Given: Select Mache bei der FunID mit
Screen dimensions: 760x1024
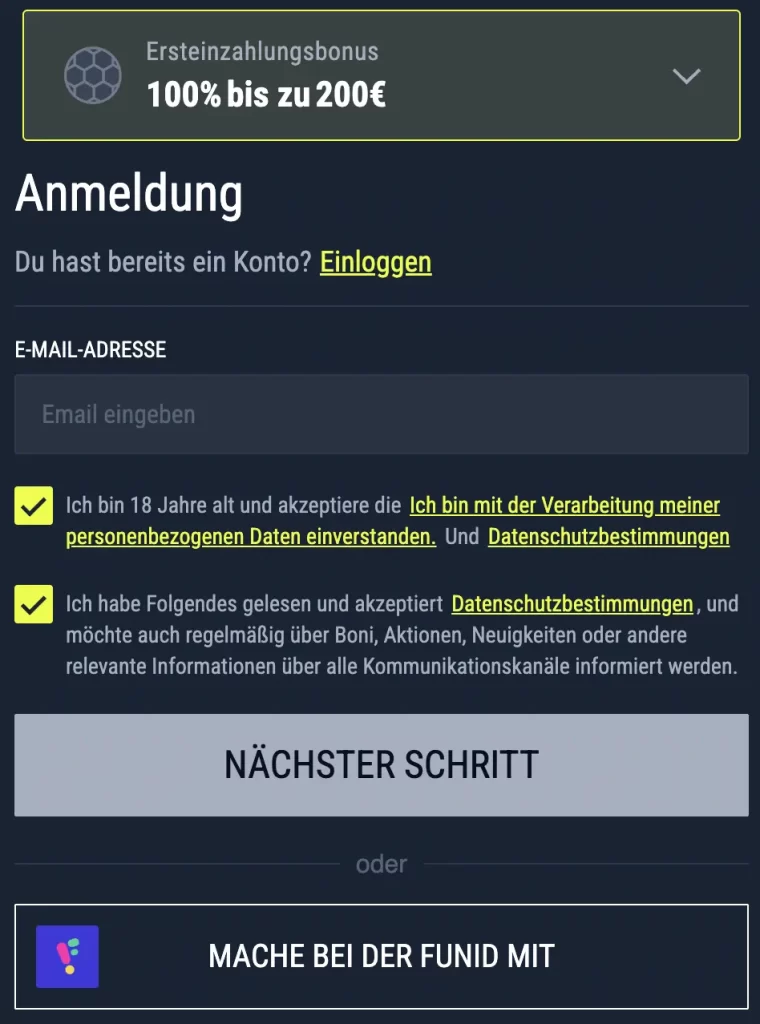Looking at the screenshot, I should pos(381,956).
